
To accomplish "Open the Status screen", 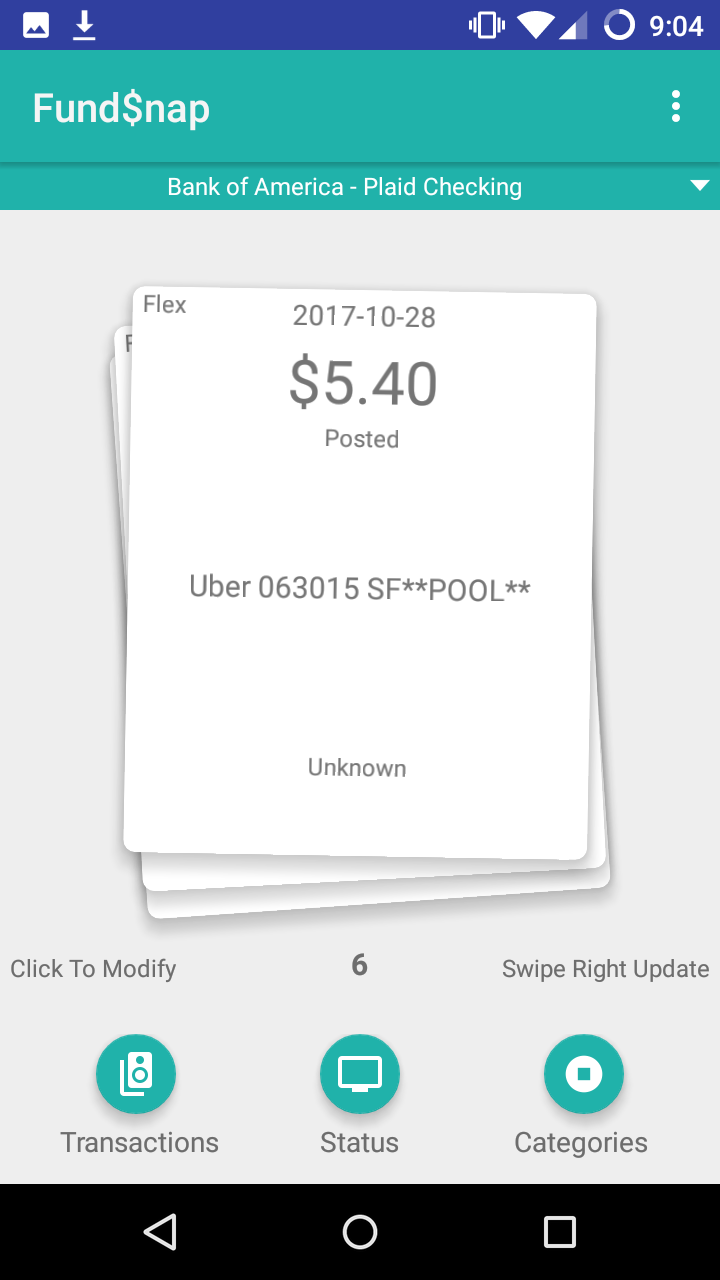I will tap(360, 1074).
